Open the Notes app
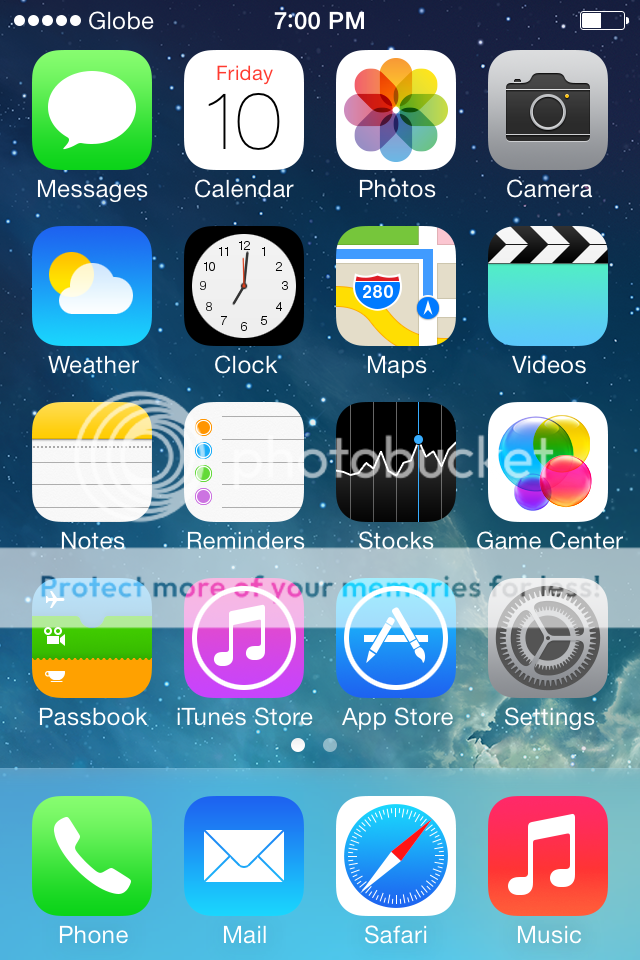Viewport: 640px width, 960px height. [92, 462]
